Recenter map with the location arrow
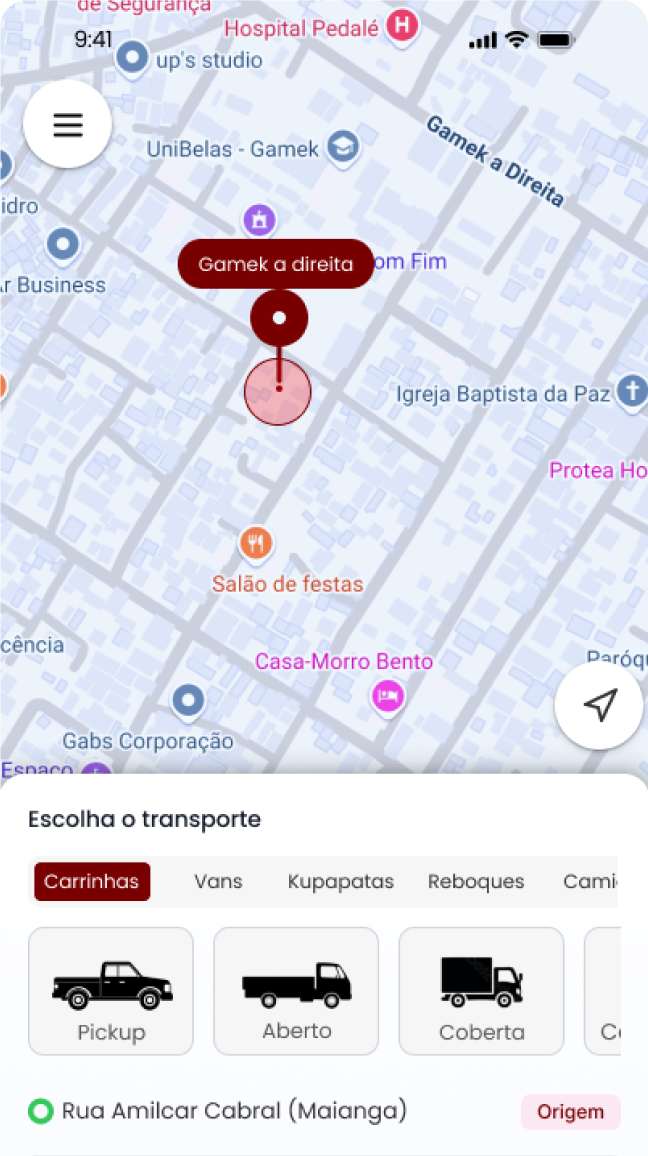Viewport: 648px width, 1156px height. pos(599,706)
